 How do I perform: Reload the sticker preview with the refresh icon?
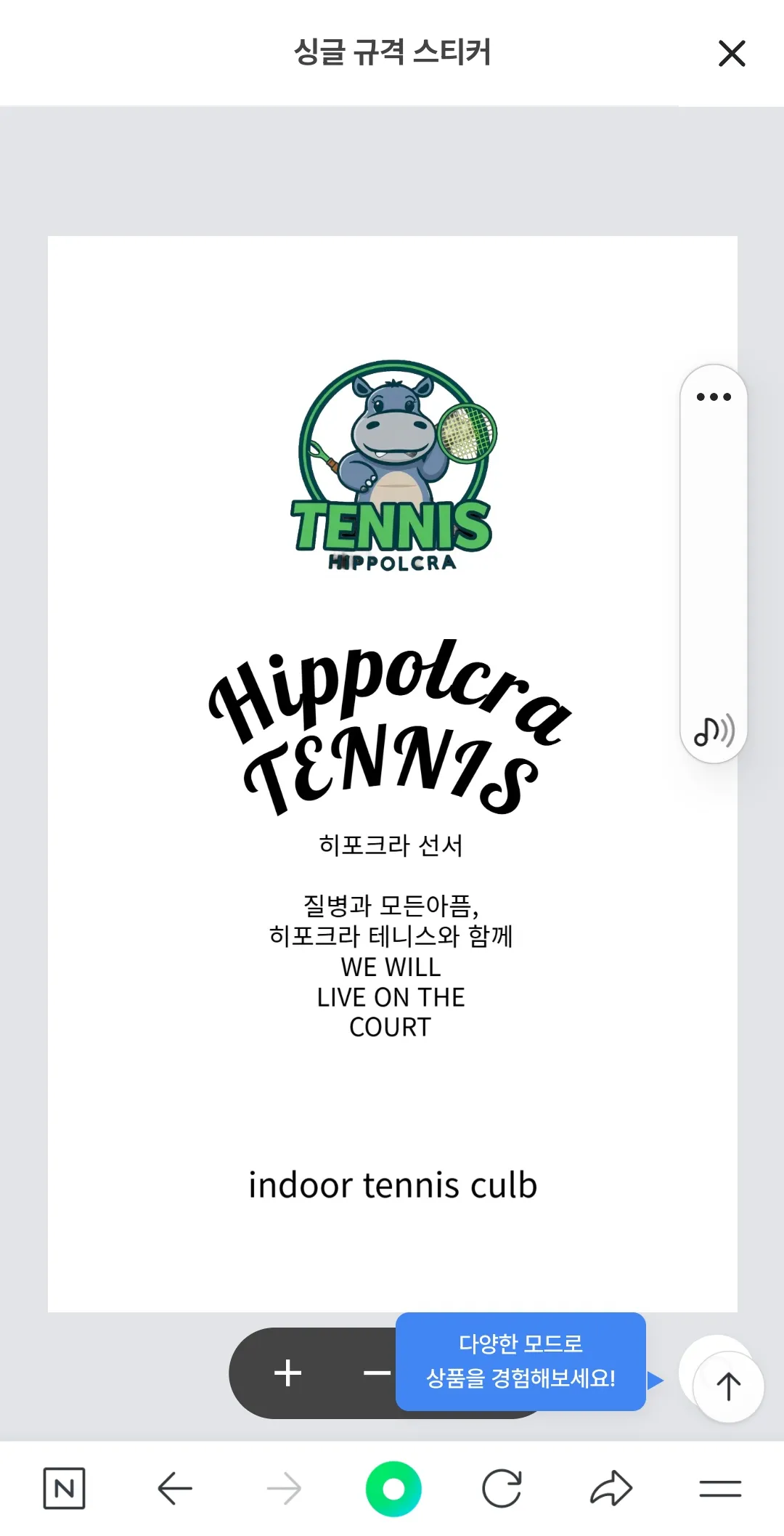tap(502, 1487)
